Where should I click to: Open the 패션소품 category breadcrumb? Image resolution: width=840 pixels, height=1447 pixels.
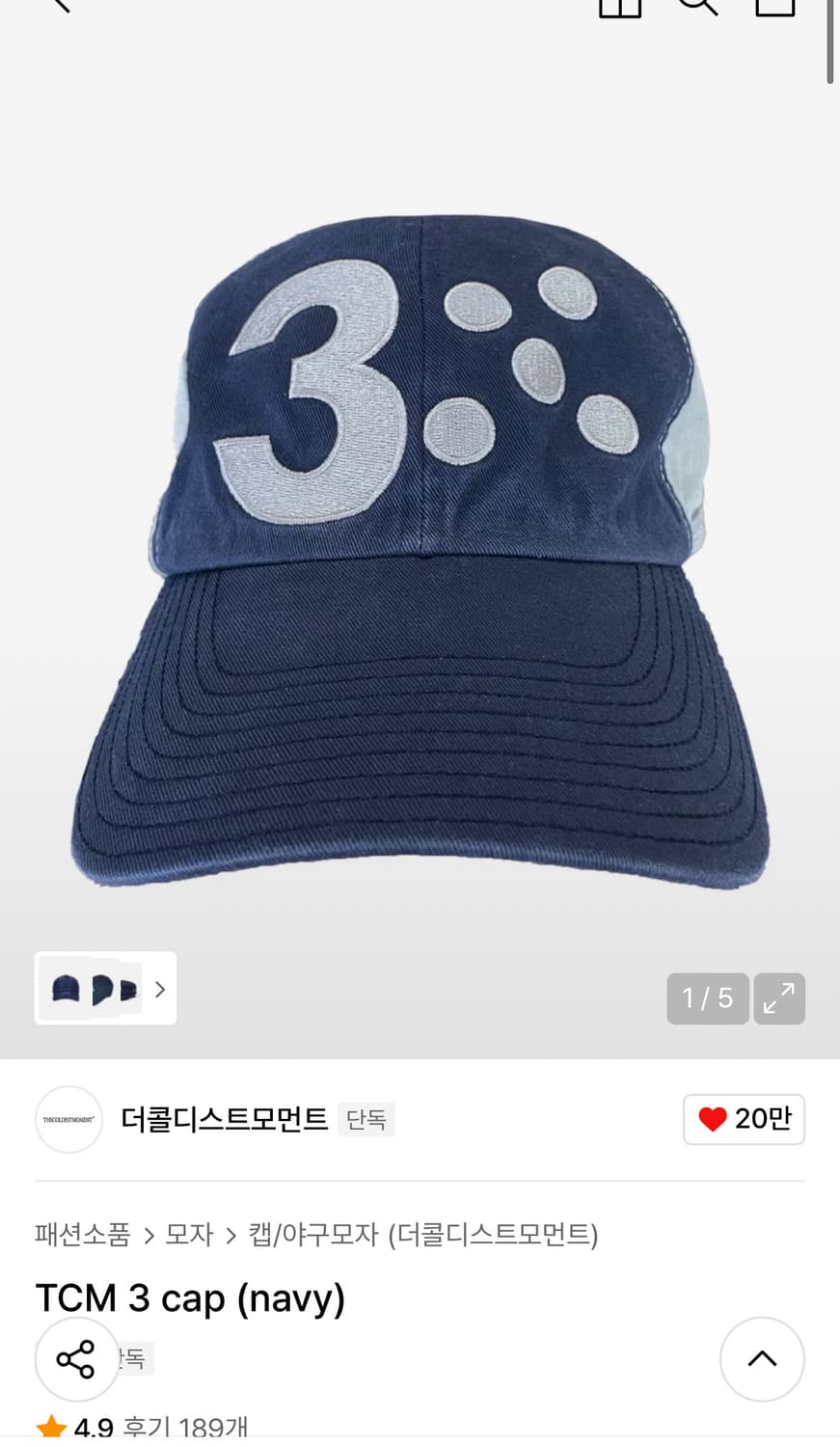(83, 1235)
